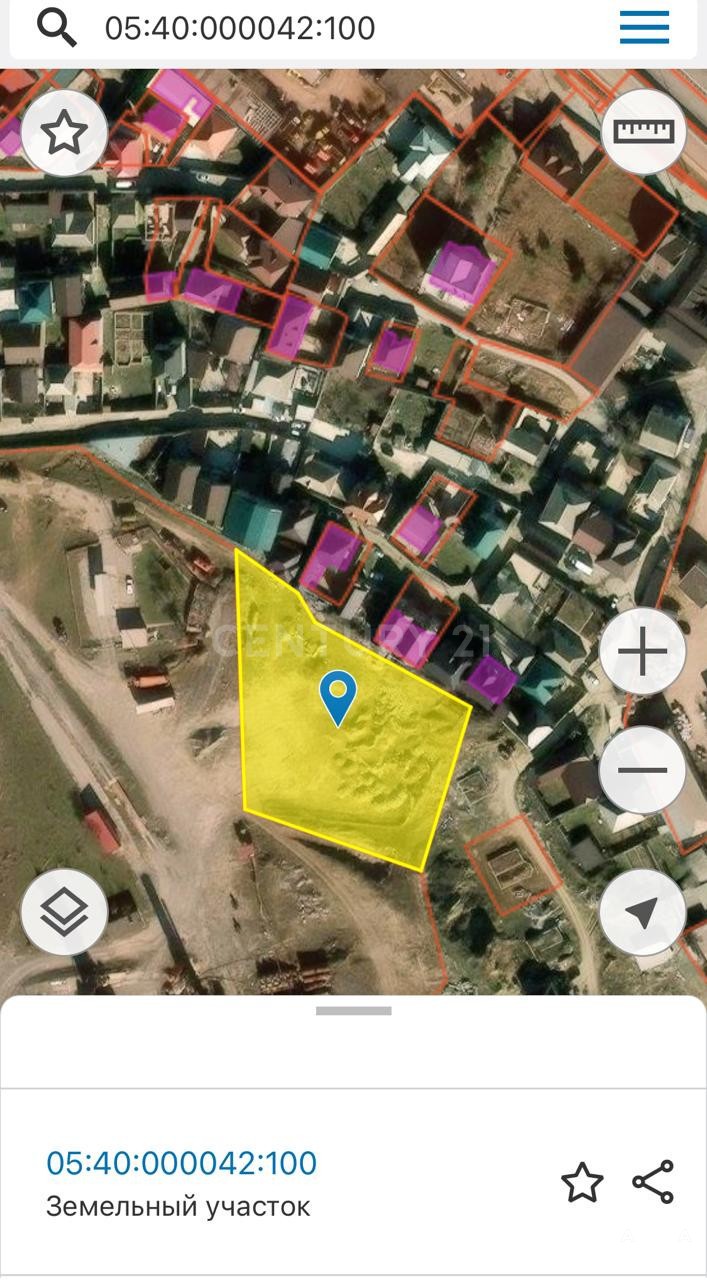The height and width of the screenshot is (1280, 707).
Task: Open favorites star button on map
Action: [x=64, y=132]
